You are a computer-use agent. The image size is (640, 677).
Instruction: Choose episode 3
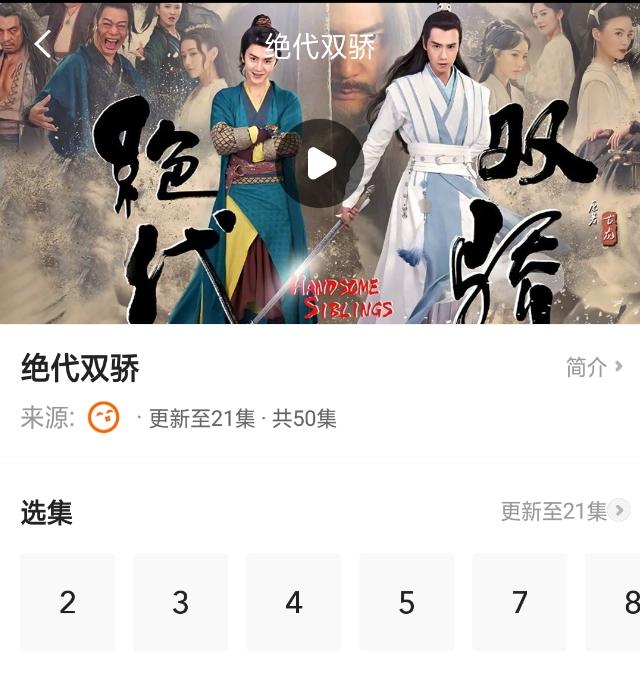180,602
